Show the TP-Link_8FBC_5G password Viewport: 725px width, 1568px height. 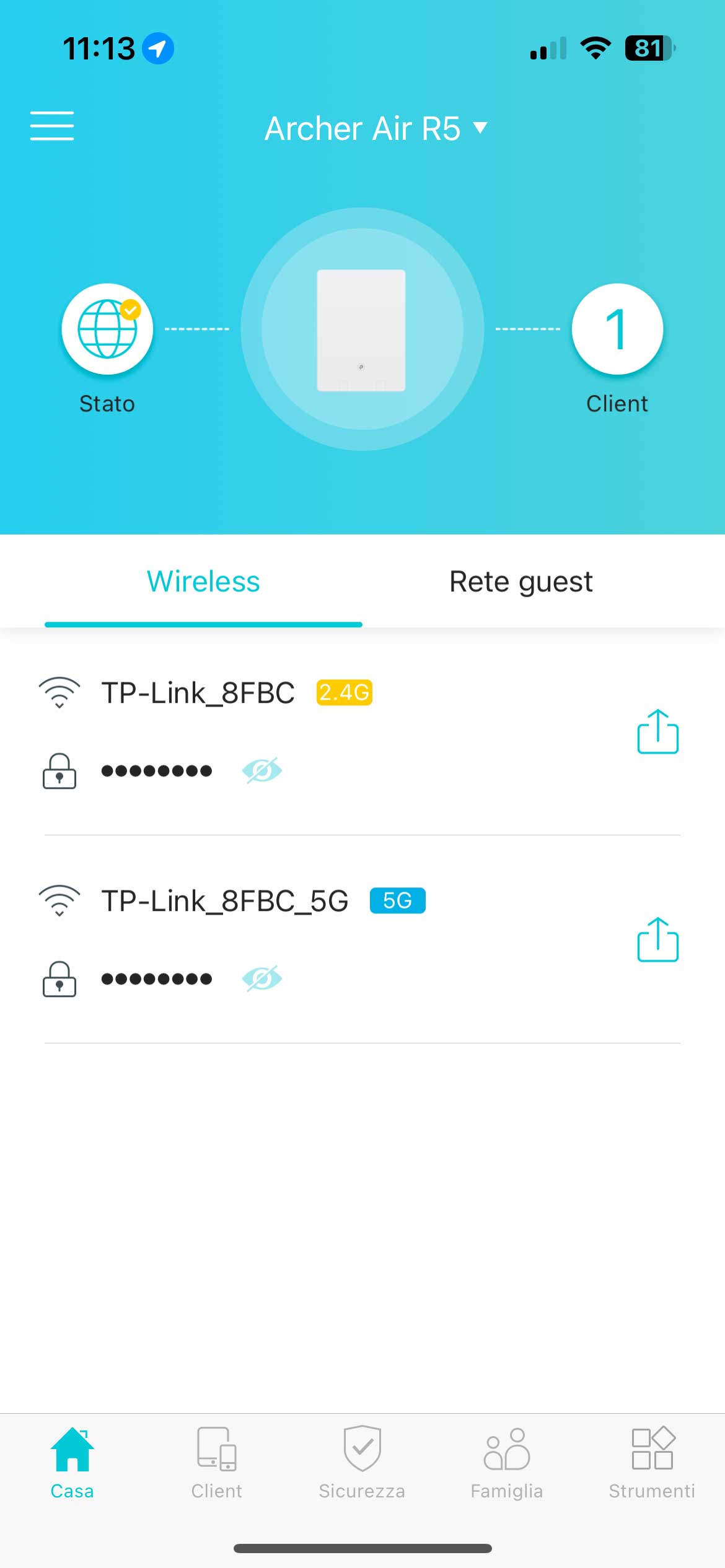coord(261,978)
